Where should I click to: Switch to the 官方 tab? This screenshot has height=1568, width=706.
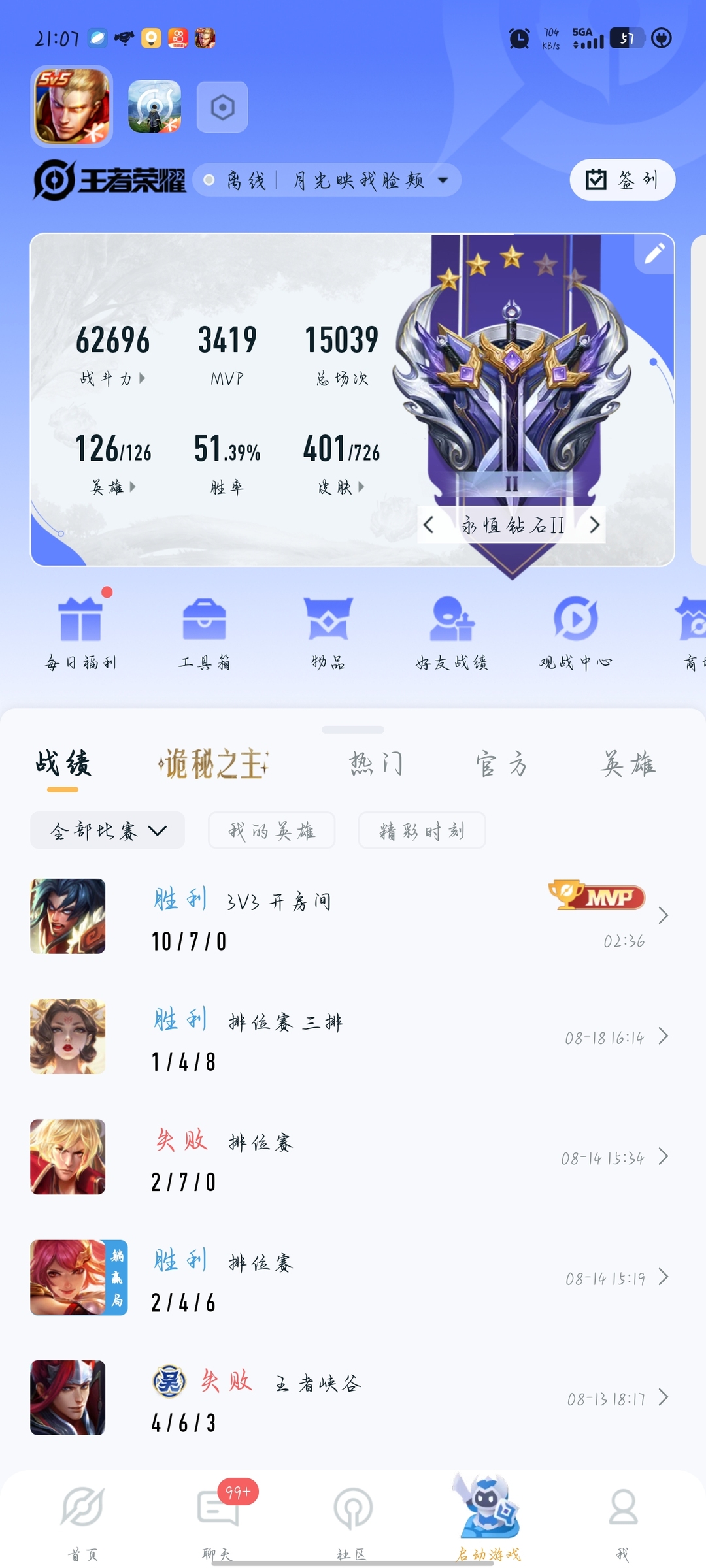click(501, 764)
